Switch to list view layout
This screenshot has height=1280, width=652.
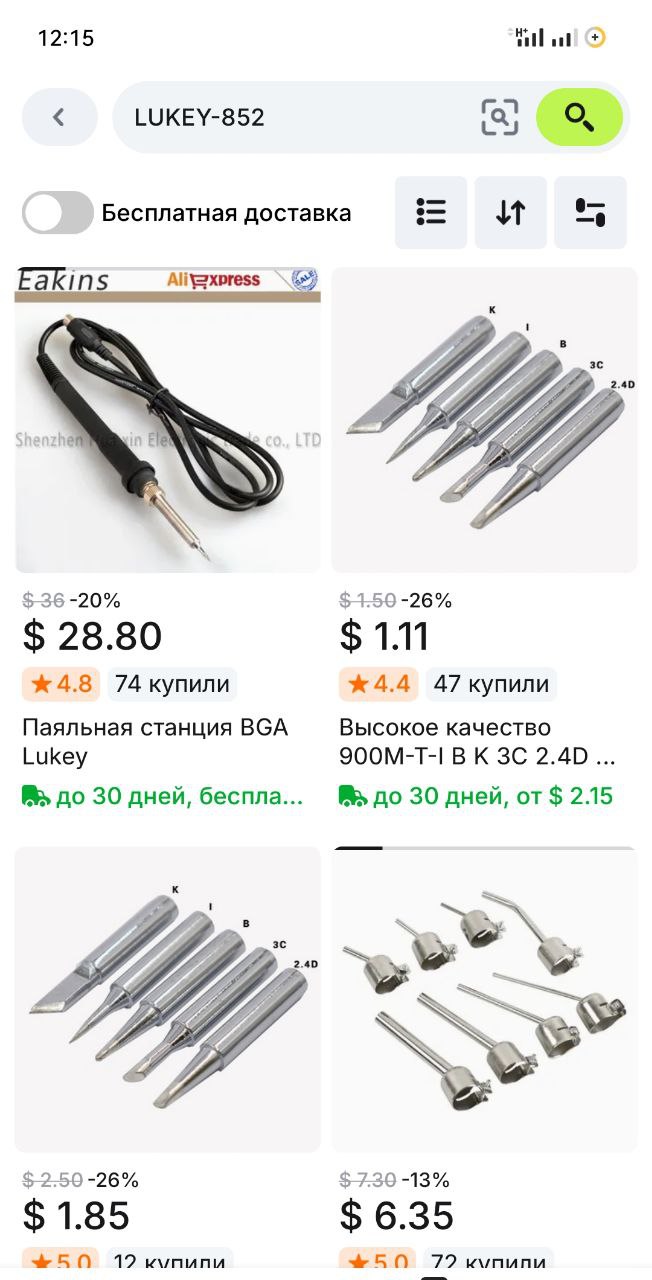tap(431, 212)
